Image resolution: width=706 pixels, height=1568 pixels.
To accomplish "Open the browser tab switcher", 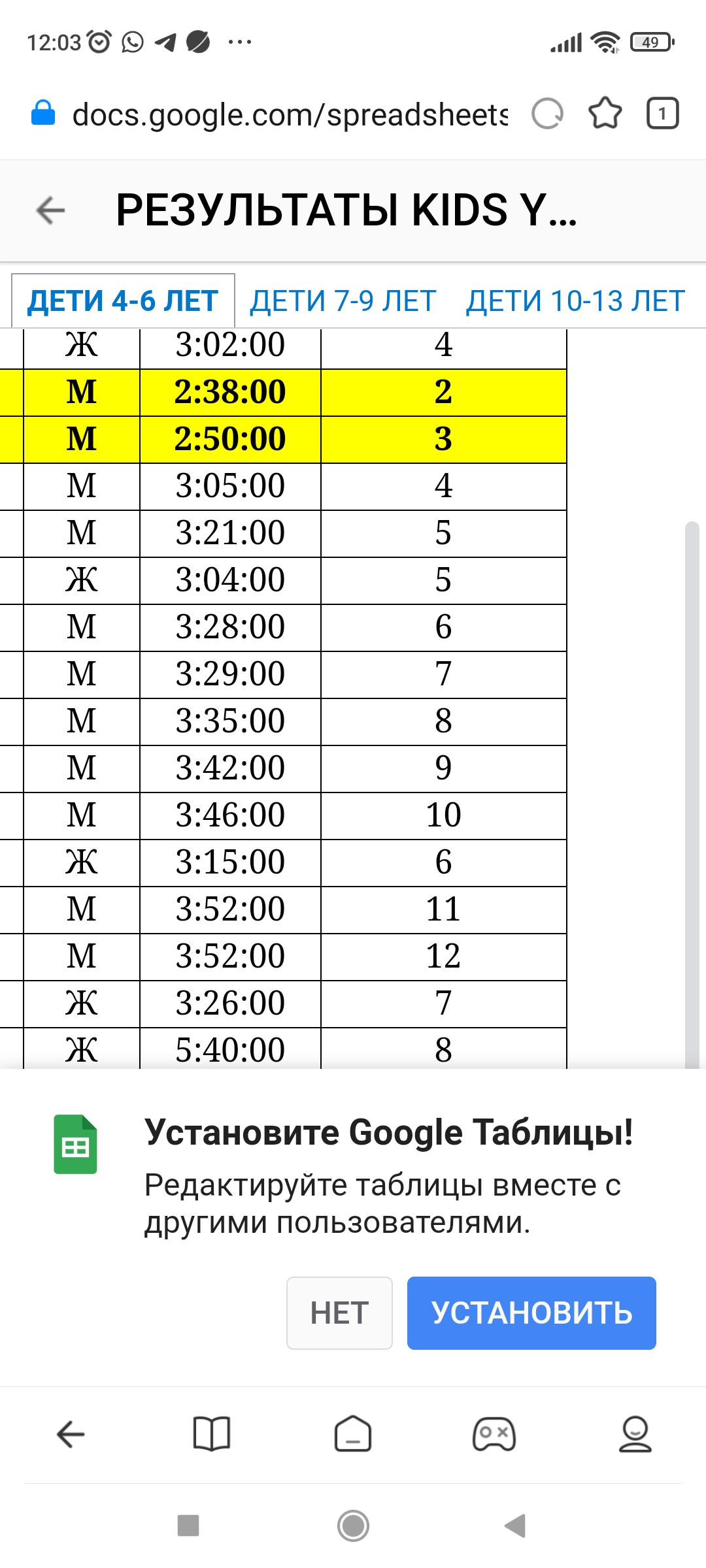I will click(x=662, y=114).
